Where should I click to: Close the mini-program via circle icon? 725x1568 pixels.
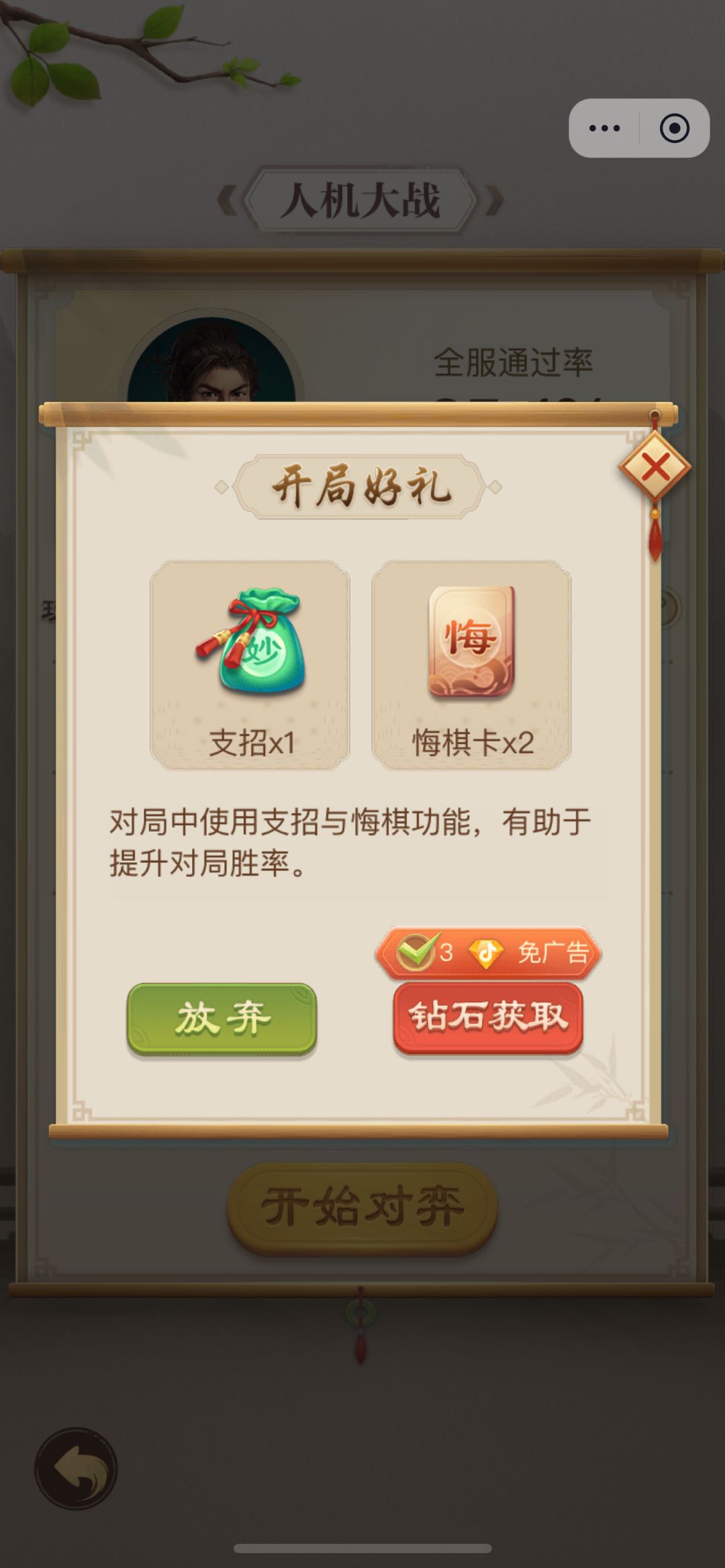pos(674,128)
